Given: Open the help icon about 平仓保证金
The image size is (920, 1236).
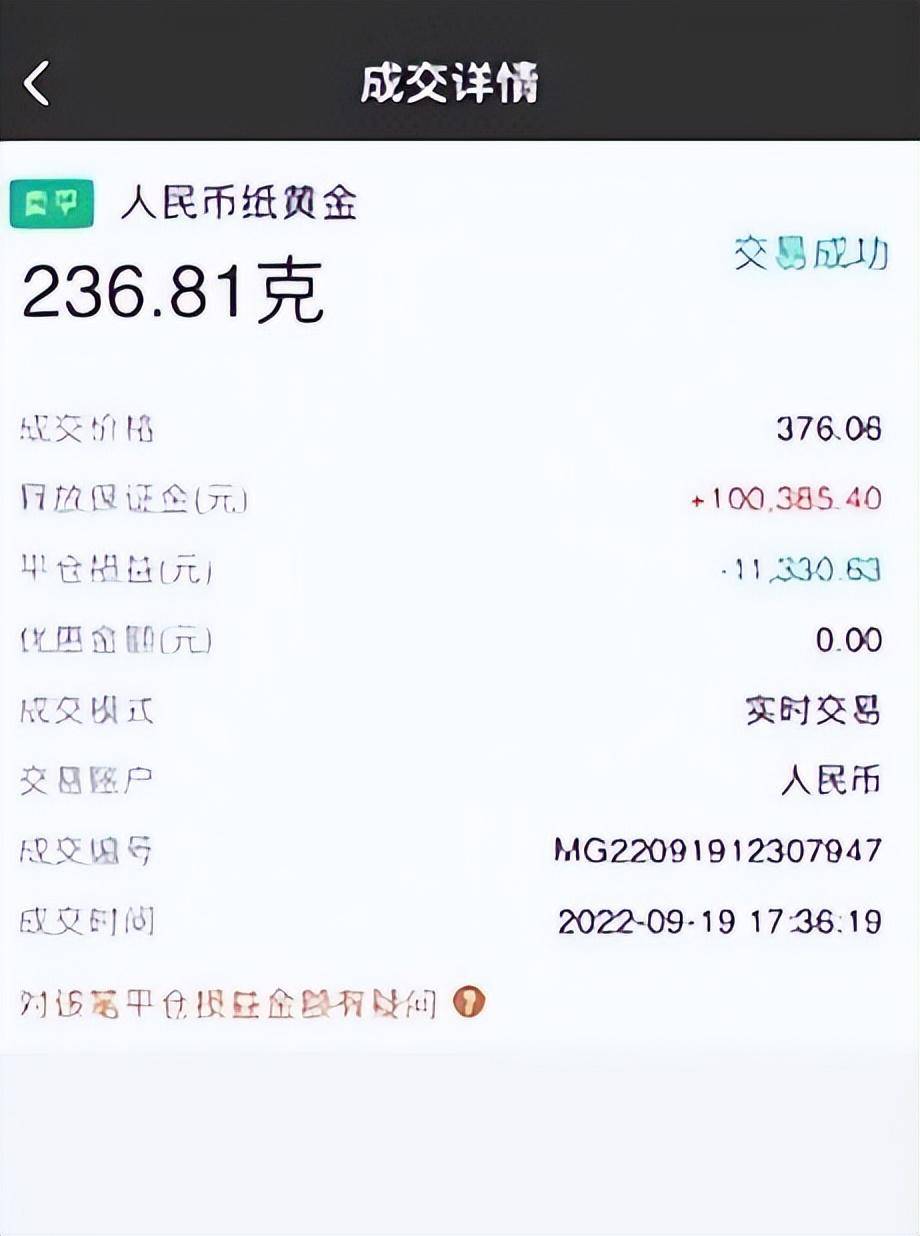Looking at the screenshot, I should coord(469,1001).
